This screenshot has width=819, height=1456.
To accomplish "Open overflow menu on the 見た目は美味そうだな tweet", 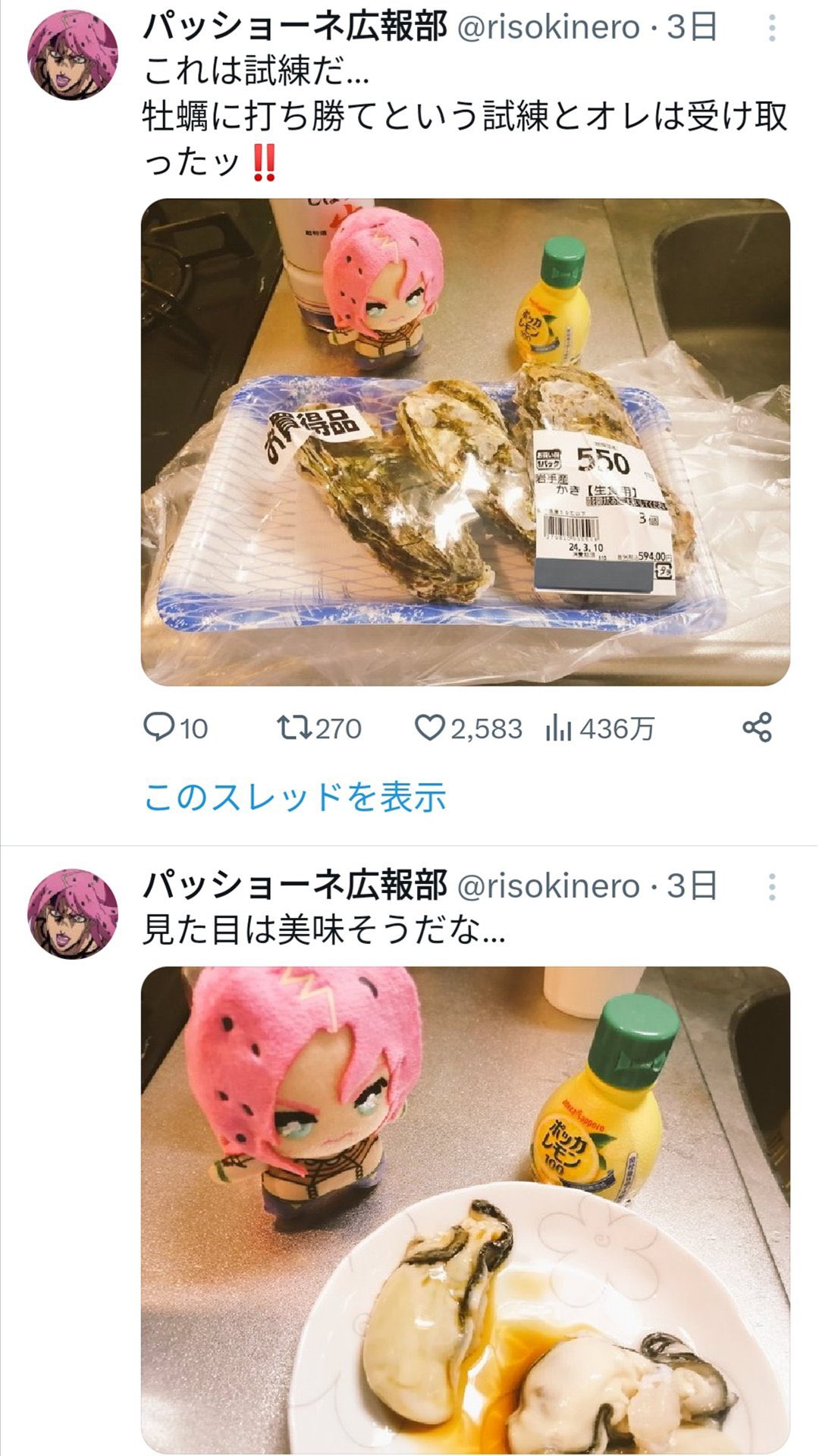I will coord(771,886).
